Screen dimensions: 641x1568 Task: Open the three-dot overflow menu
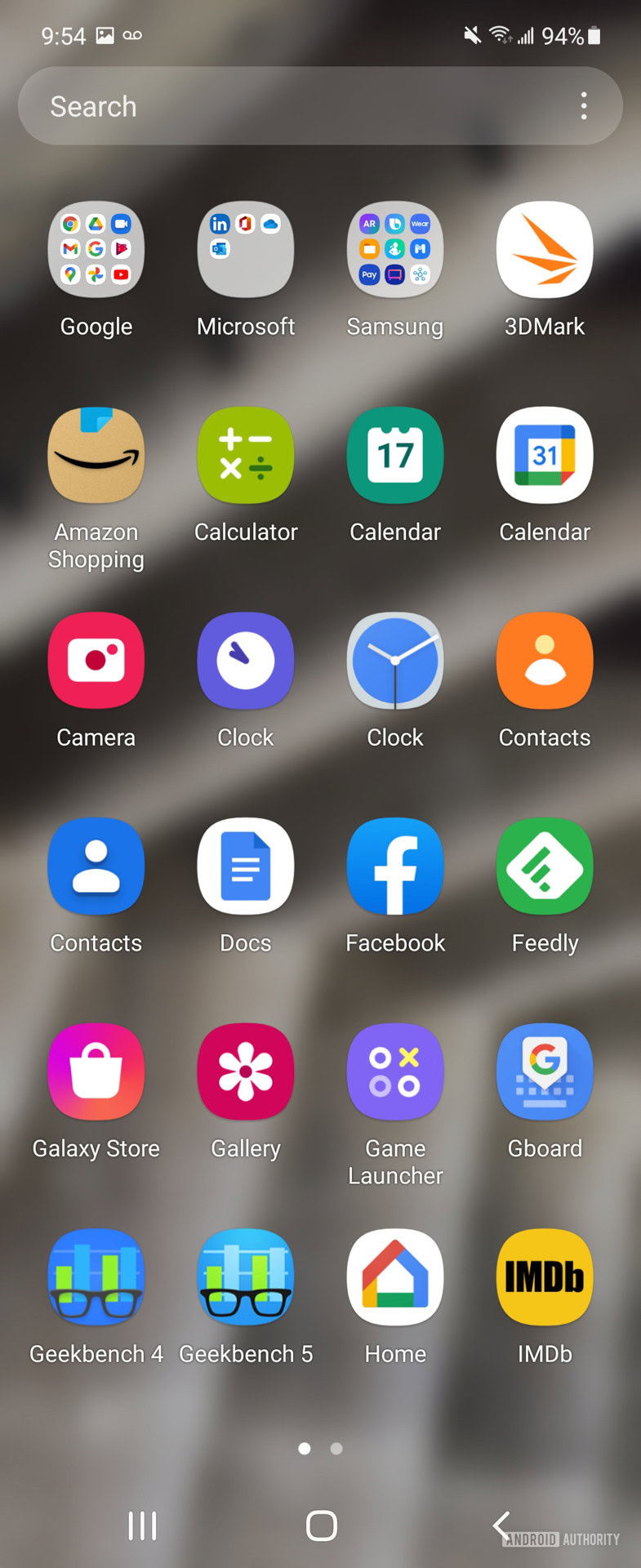tap(583, 106)
